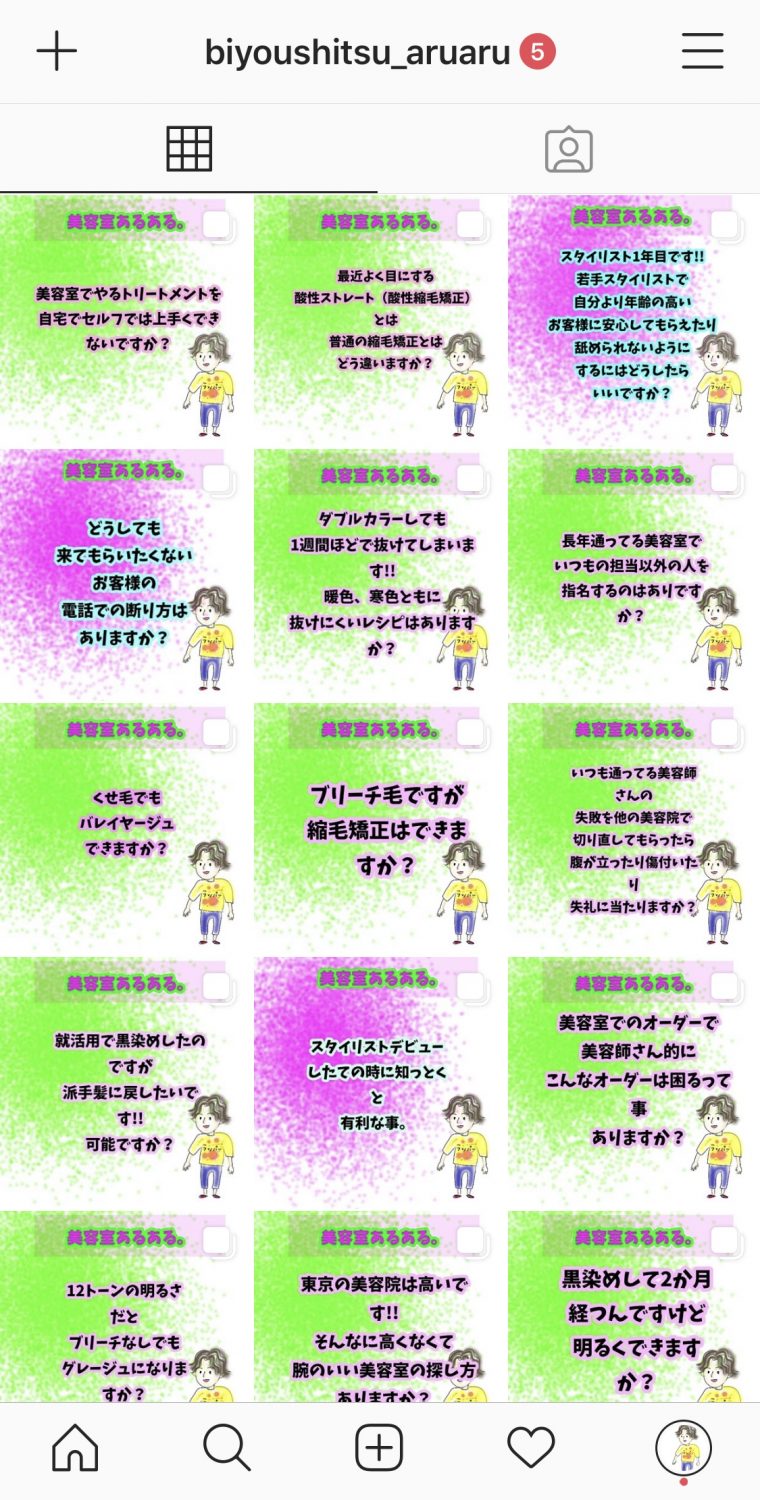760x1500 pixels.
Task: Tap the new post button in bottom bar
Action: tap(379, 1447)
